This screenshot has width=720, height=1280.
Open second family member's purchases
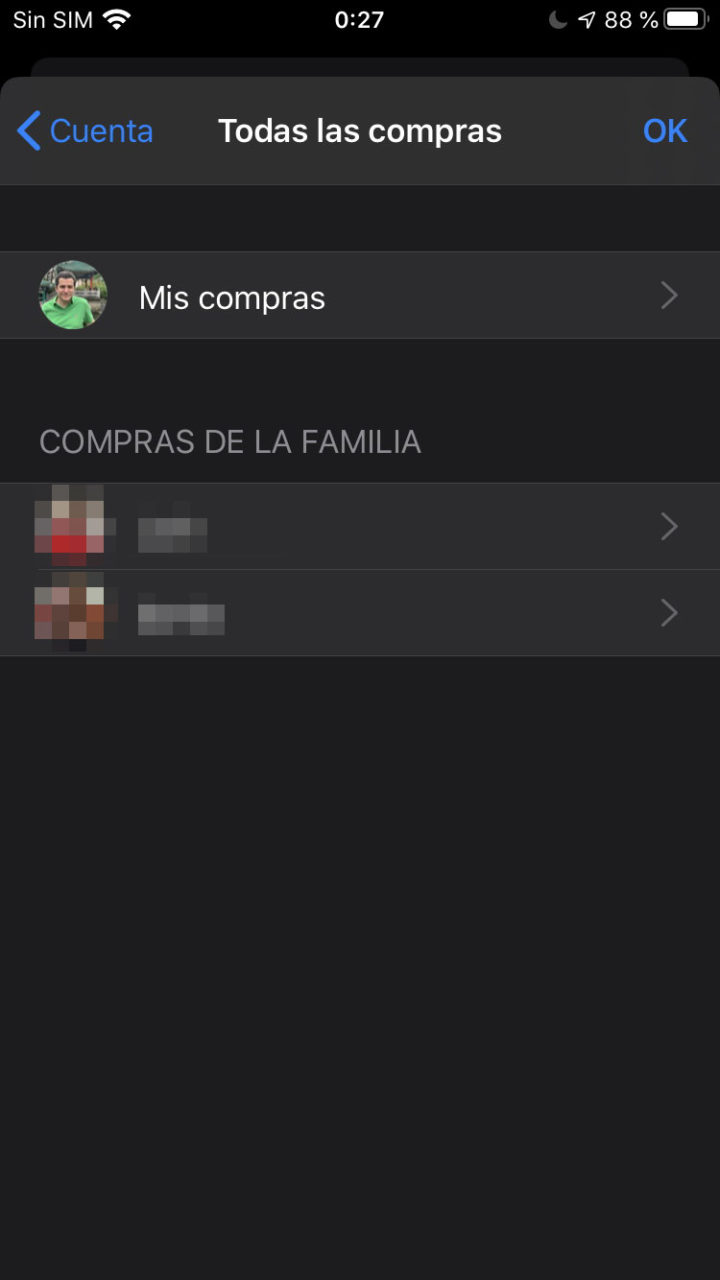pos(360,613)
